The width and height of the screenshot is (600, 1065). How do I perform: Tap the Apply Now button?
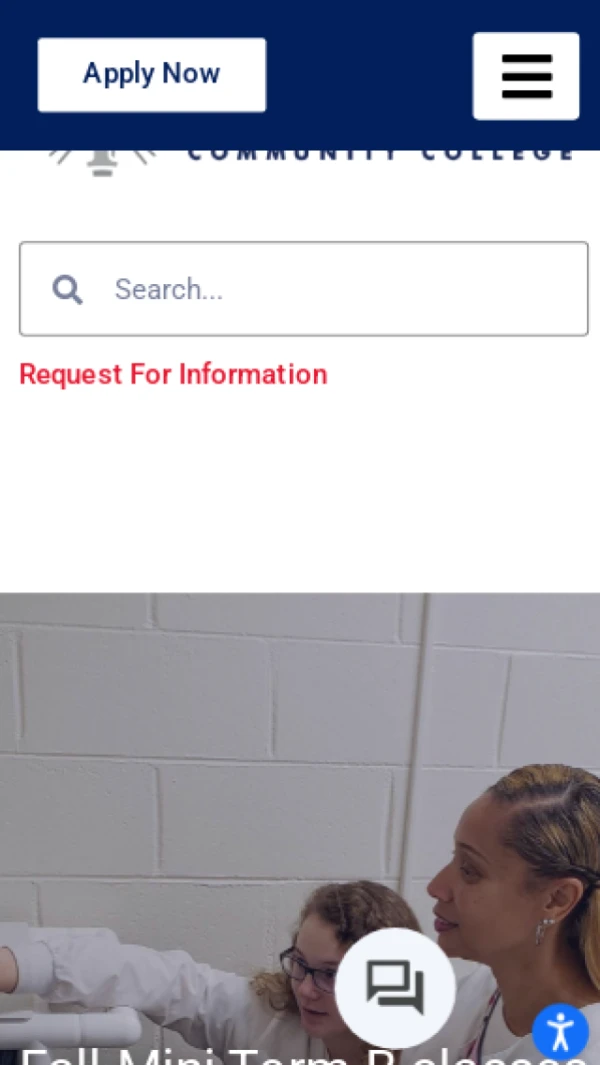click(152, 75)
